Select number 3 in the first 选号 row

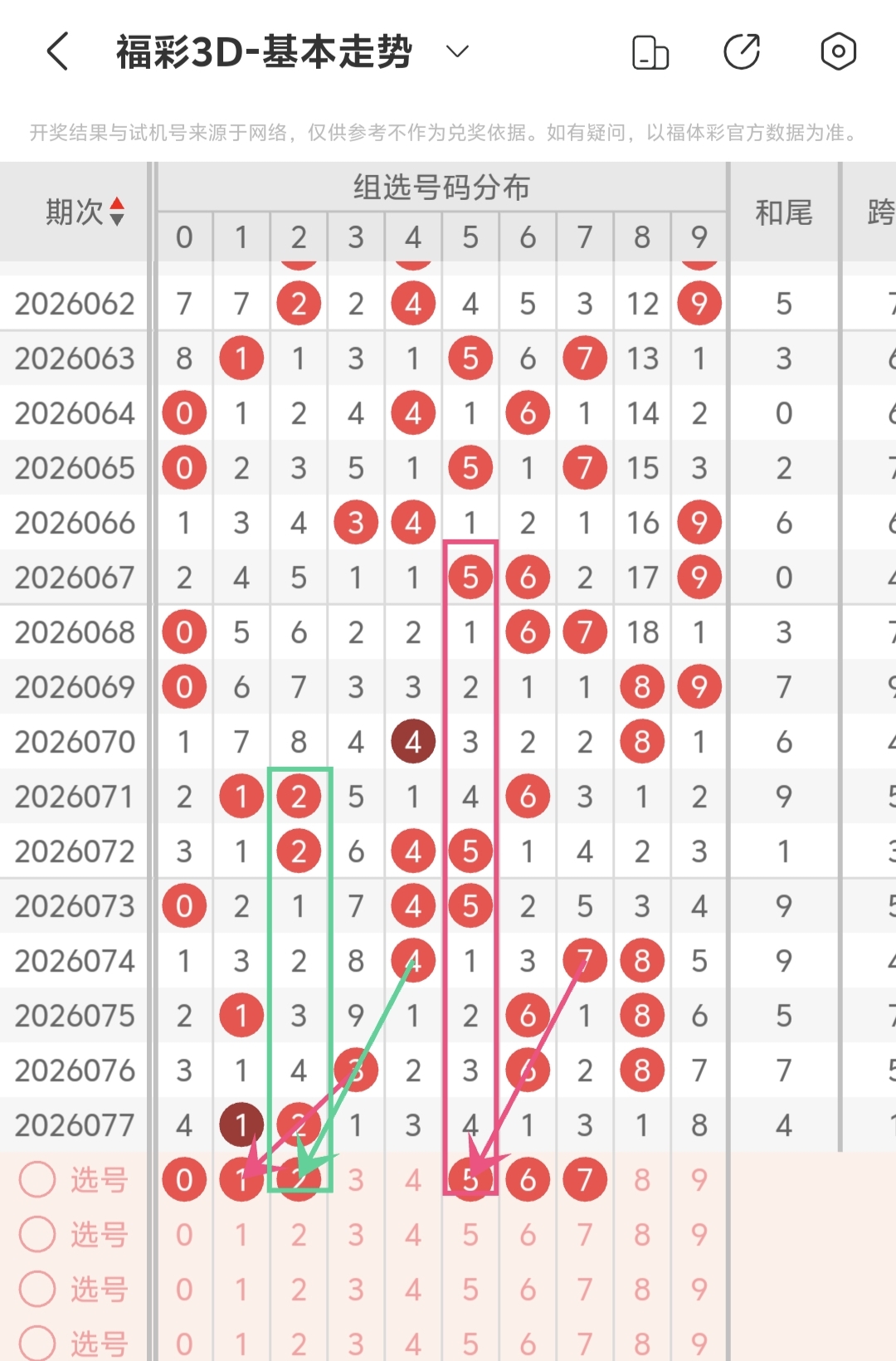pos(356,1180)
